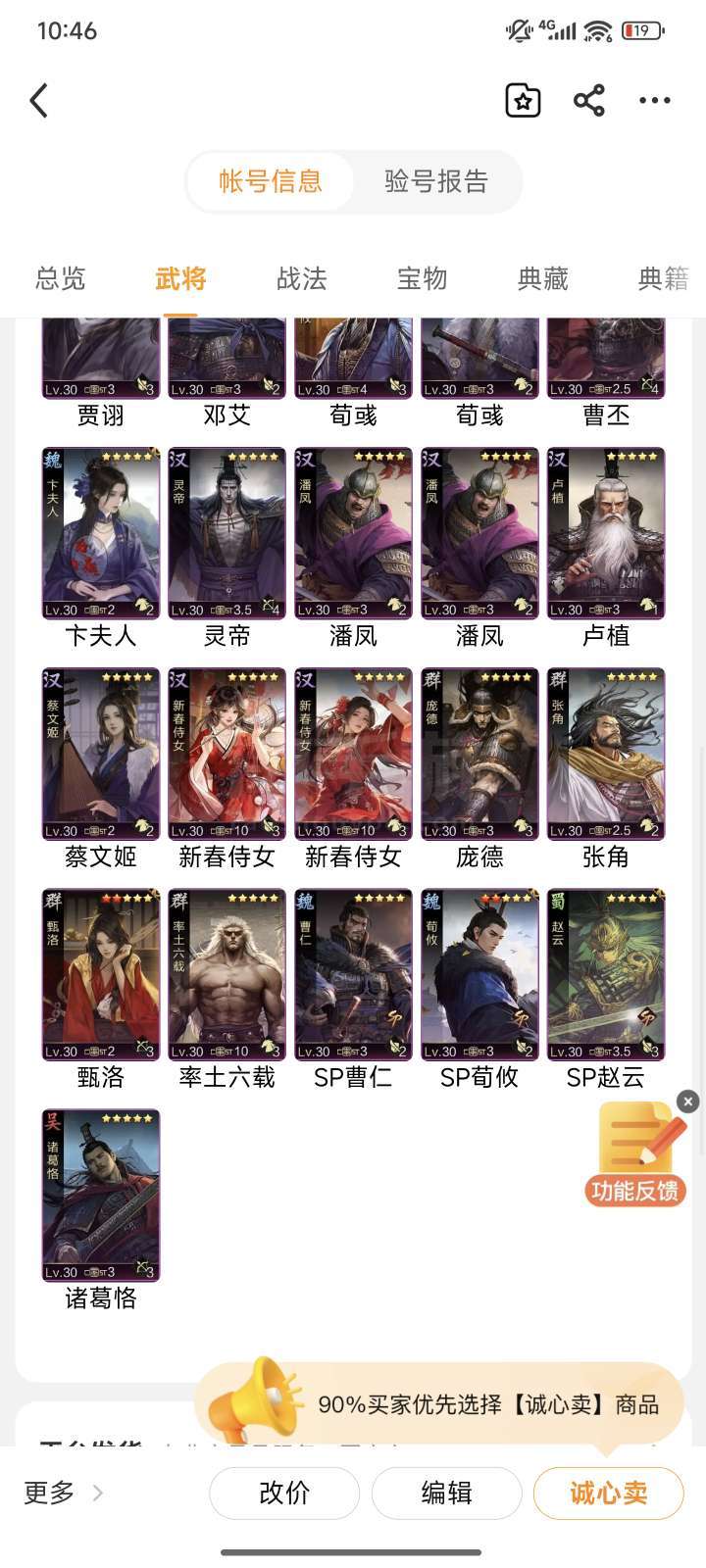Tap the 编辑 button
Screen dimensions: 706x1568
(446, 1493)
